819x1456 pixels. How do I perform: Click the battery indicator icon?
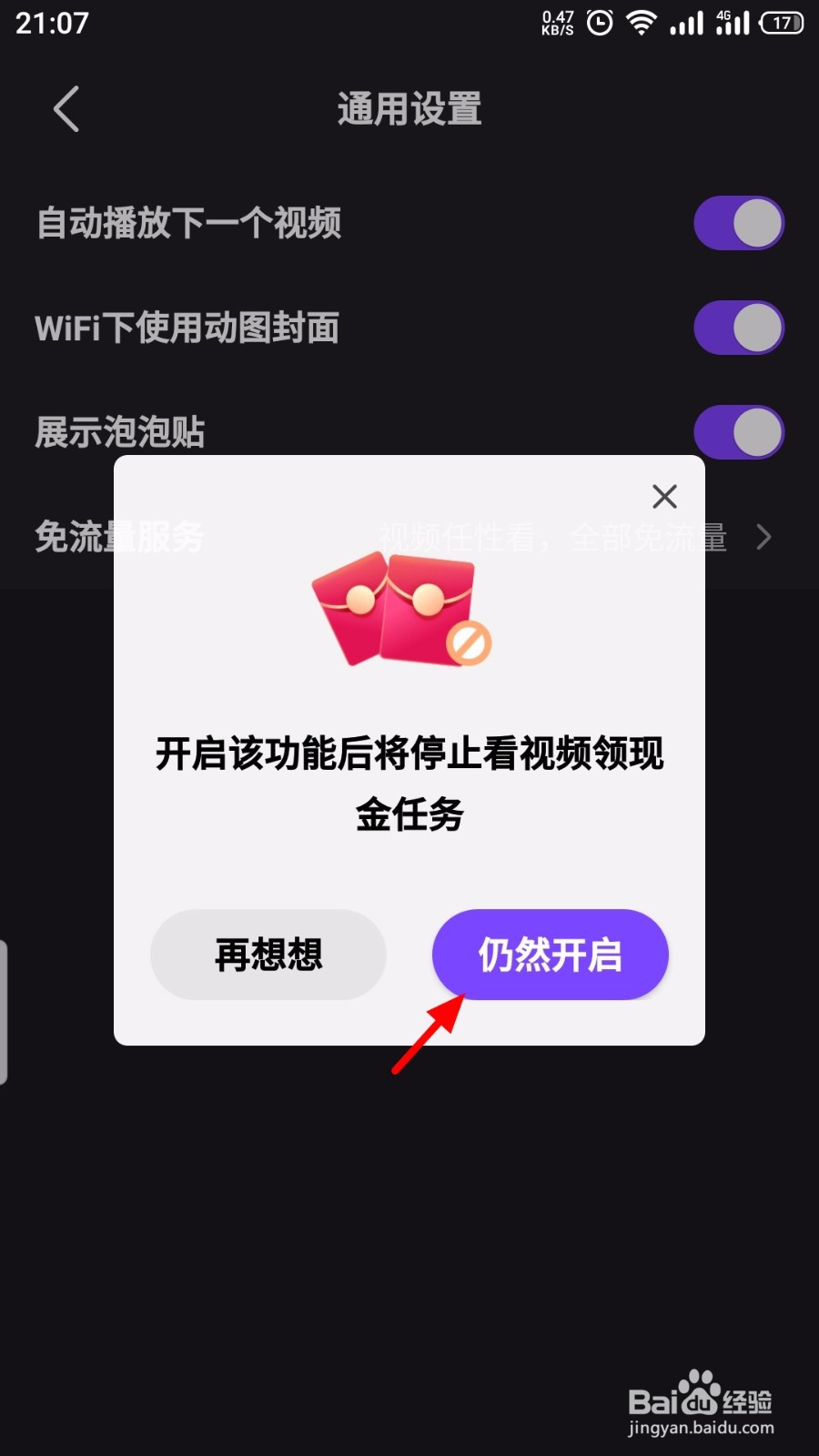click(781, 23)
